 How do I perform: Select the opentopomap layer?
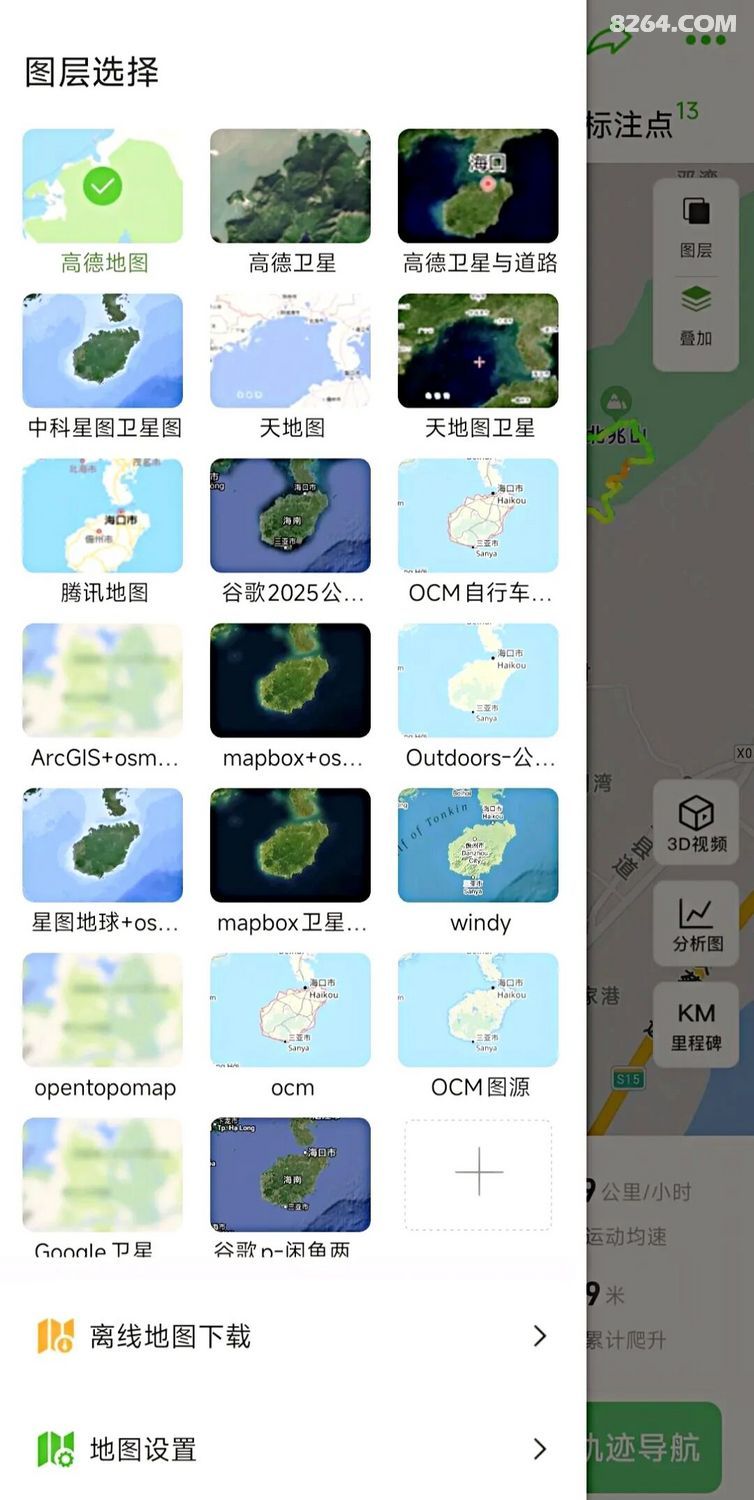(103, 1010)
